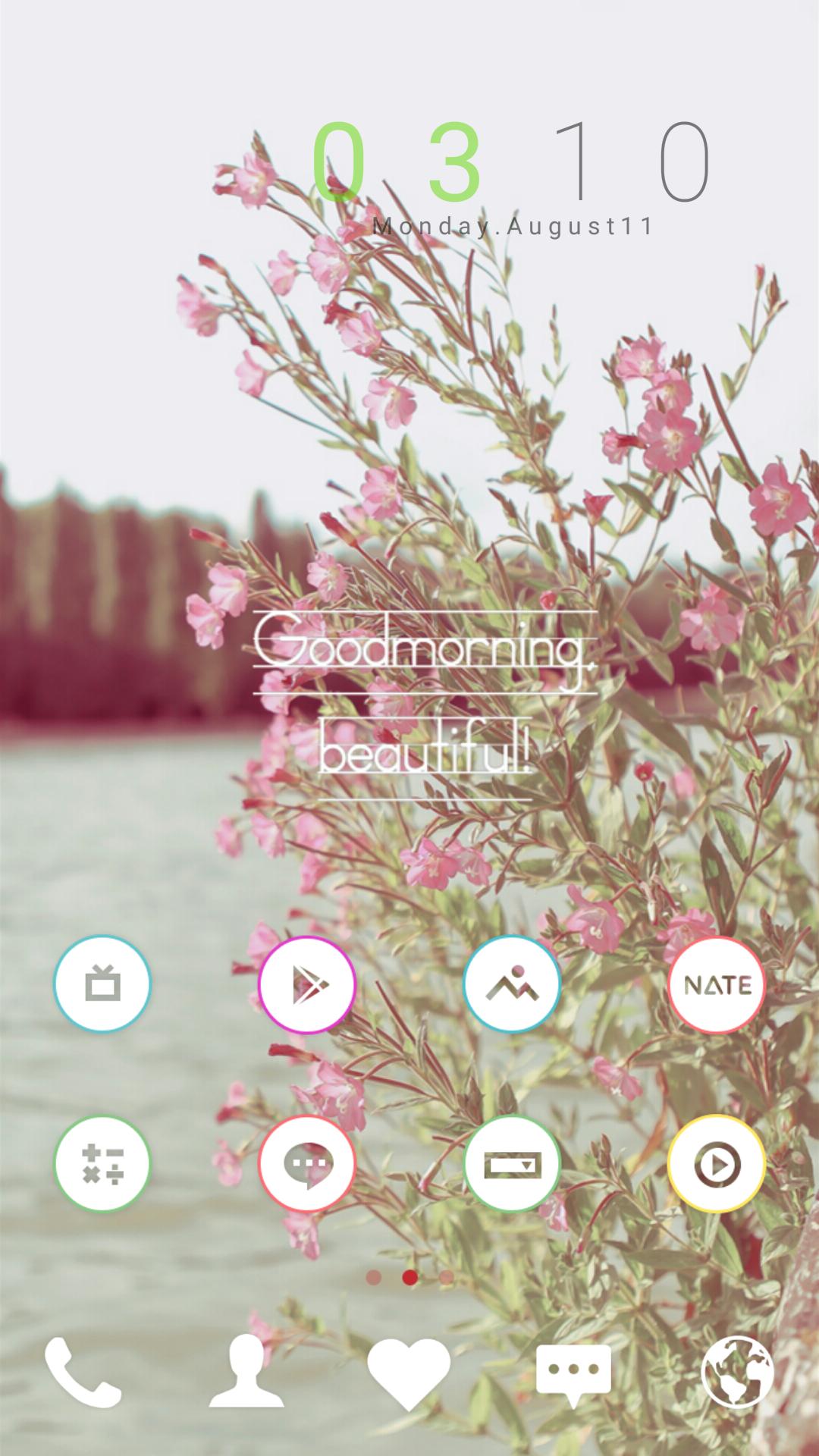
Task: Launch the calculator app
Action: [102, 1164]
